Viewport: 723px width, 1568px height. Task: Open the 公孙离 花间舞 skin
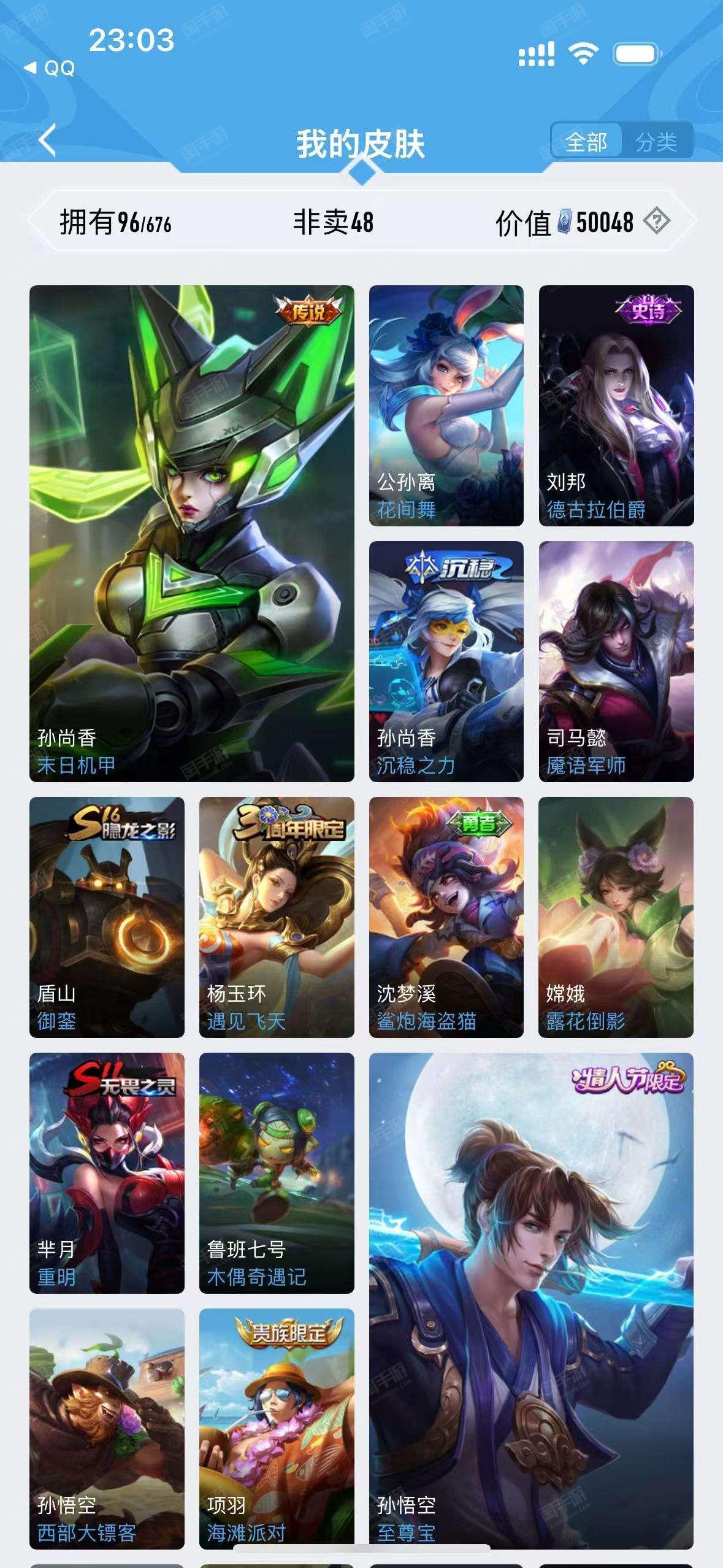pyautogui.click(x=446, y=405)
